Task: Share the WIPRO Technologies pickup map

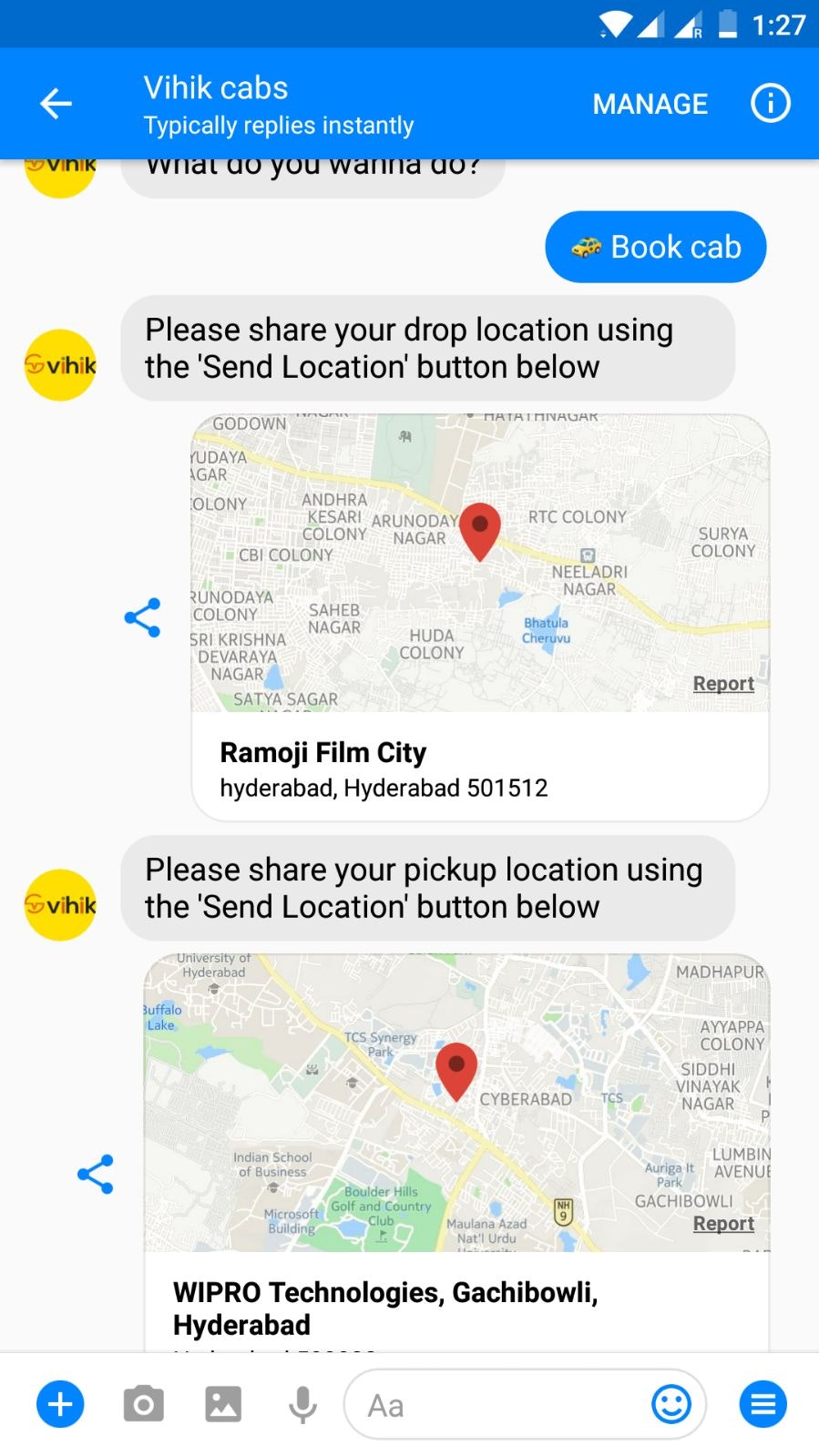Action: (96, 1173)
